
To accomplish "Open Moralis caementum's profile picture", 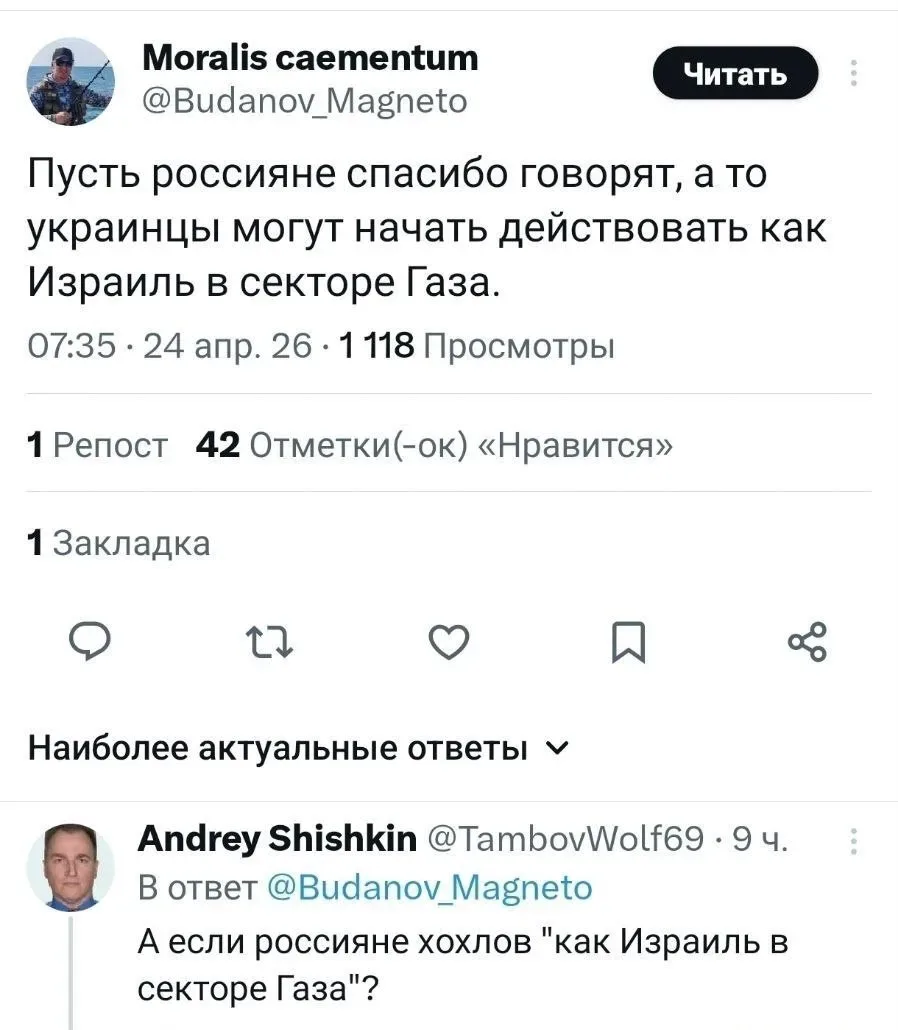I will pyautogui.click(x=69, y=81).
